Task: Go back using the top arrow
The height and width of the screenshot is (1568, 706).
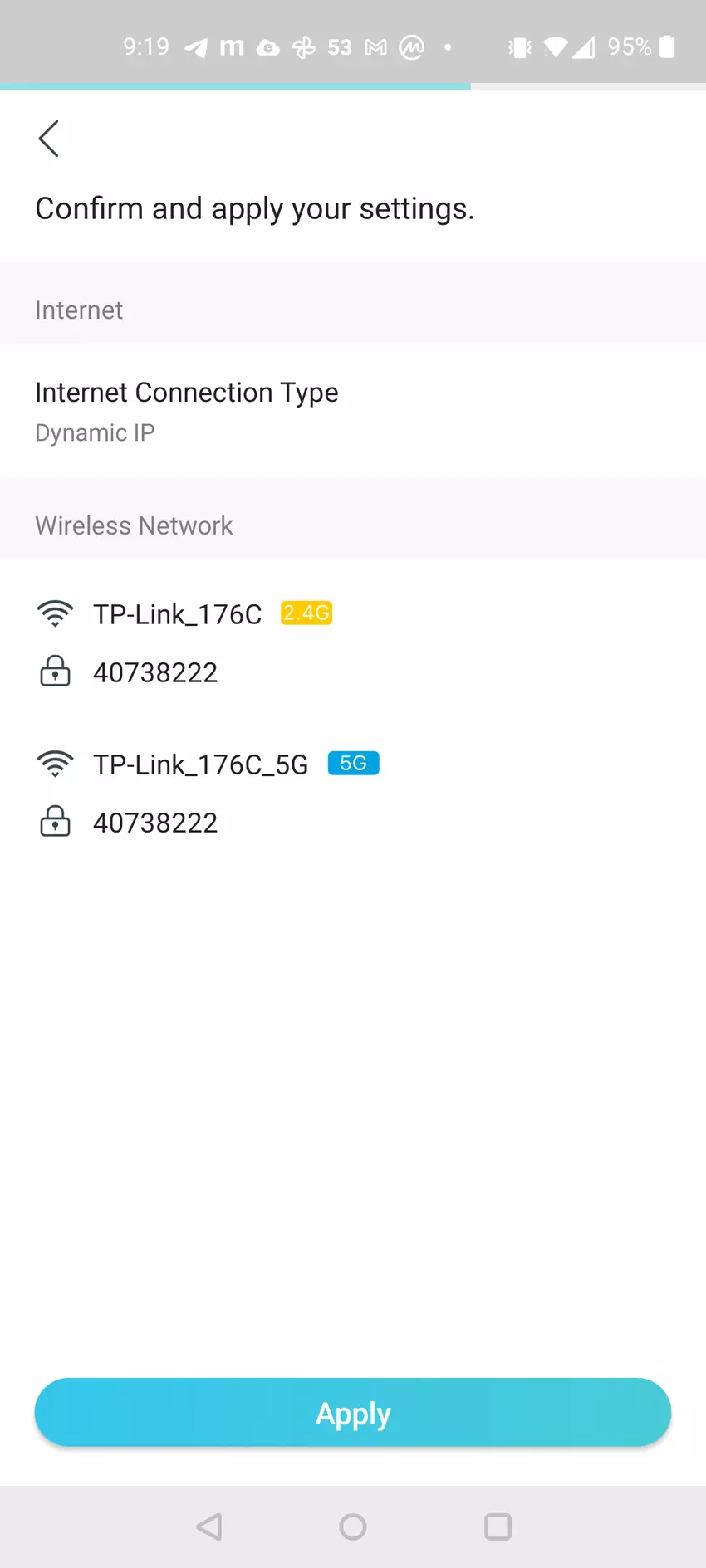Action: 49,139
